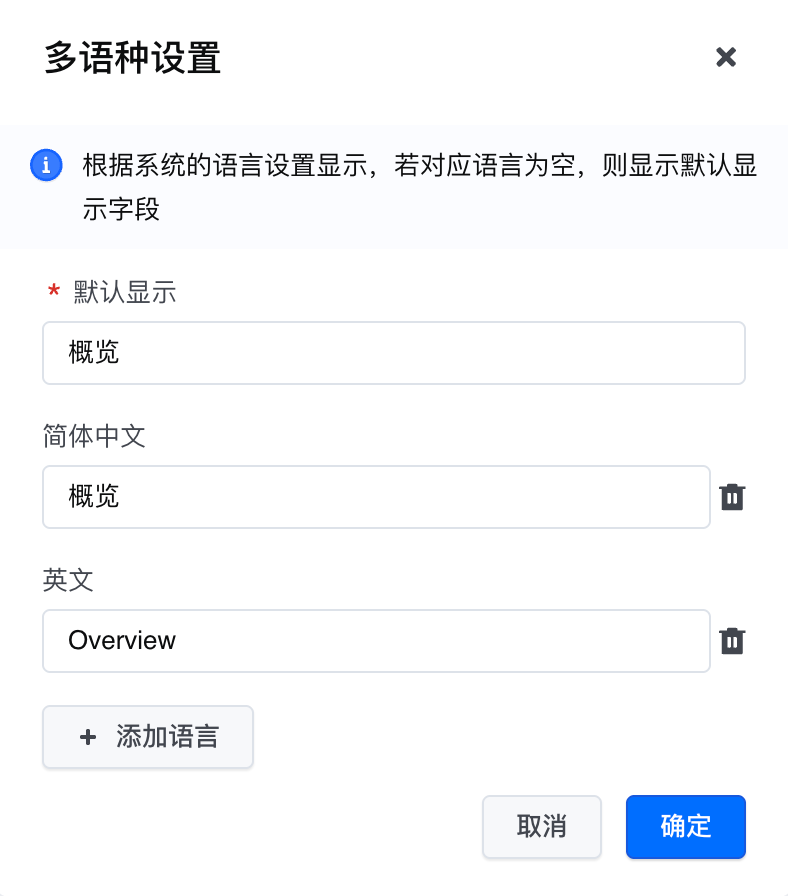This screenshot has width=788, height=896.
Task: Click the trash icon next to Overview field
Action: [x=733, y=641]
